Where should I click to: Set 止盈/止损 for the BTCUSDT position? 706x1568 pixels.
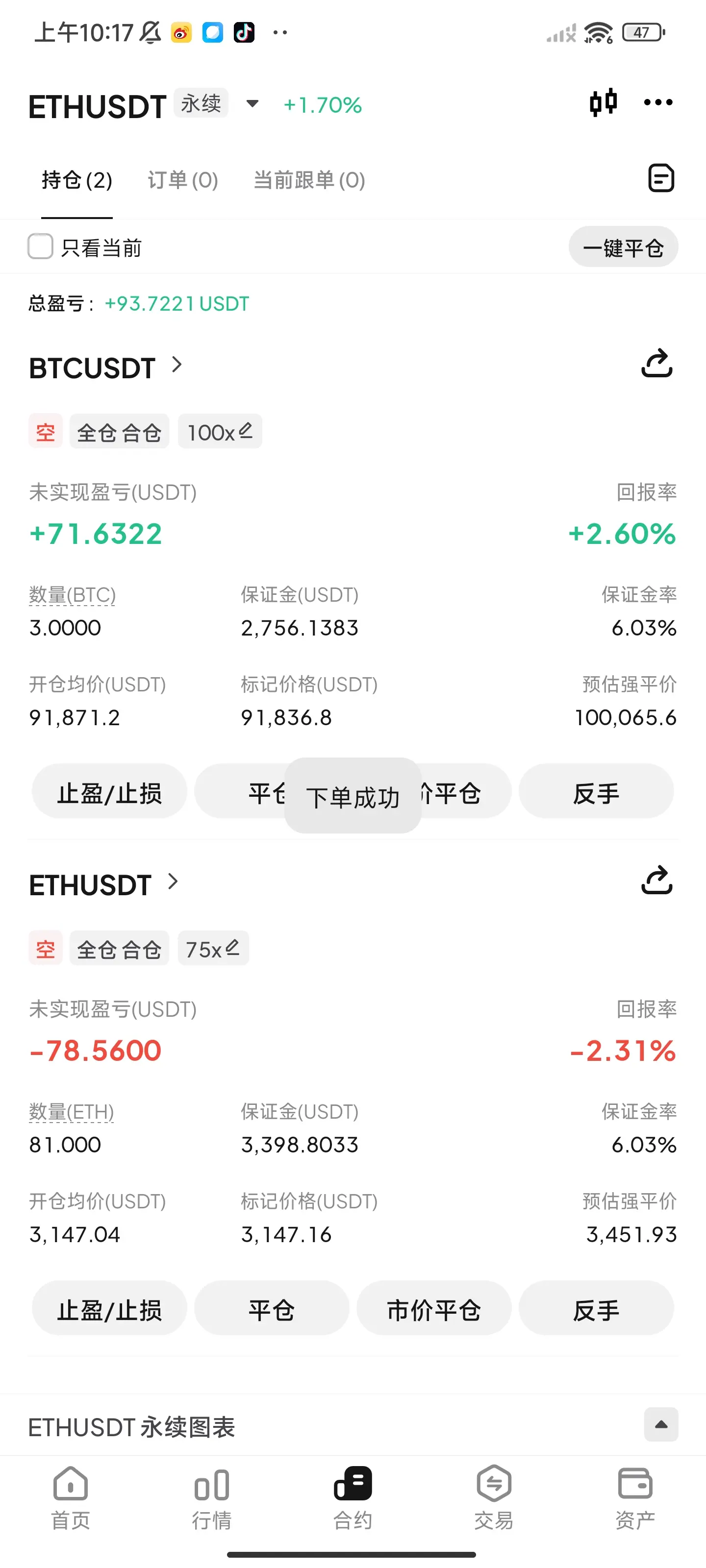click(110, 791)
